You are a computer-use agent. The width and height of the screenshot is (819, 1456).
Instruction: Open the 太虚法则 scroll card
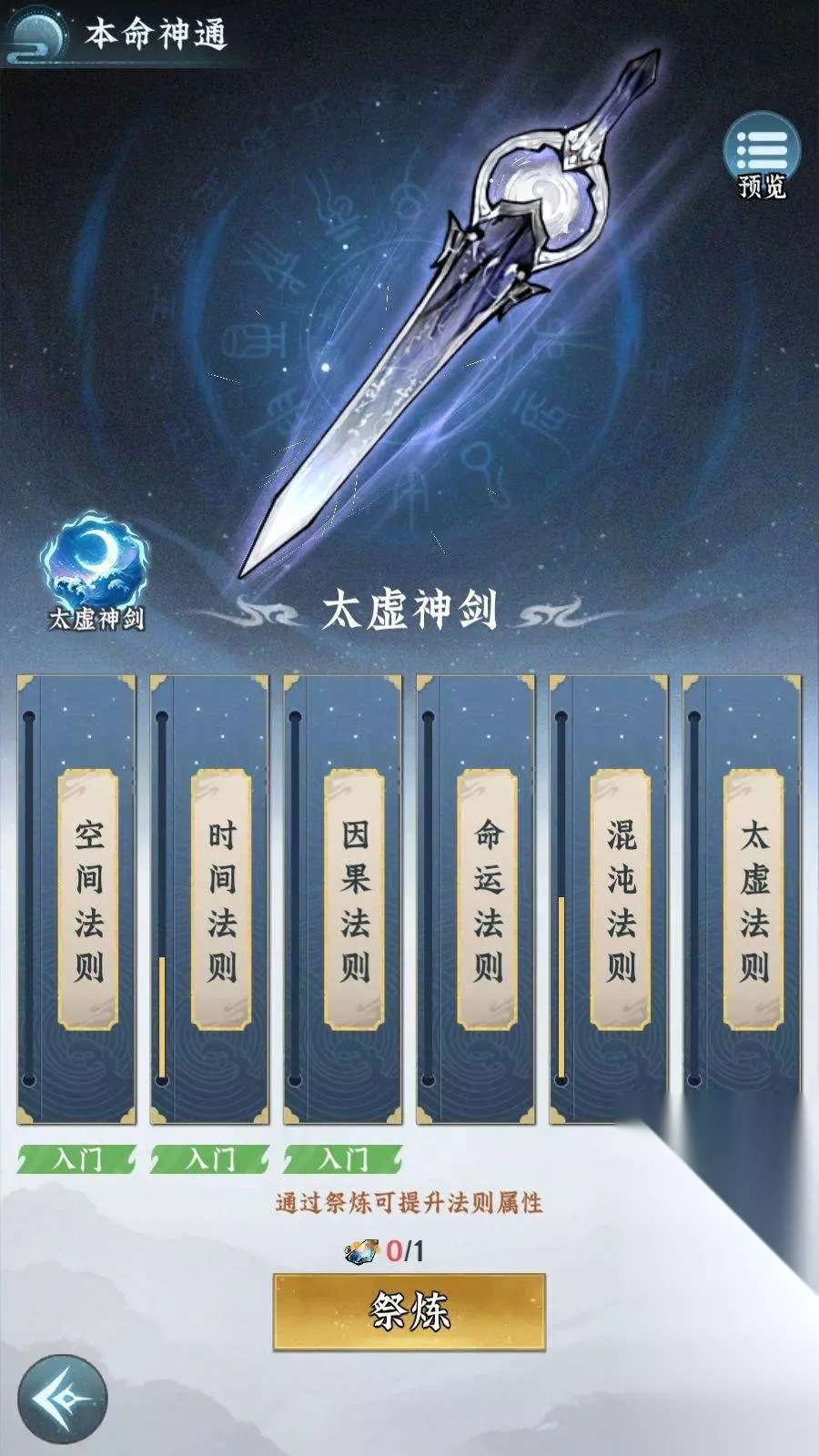(x=742, y=899)
